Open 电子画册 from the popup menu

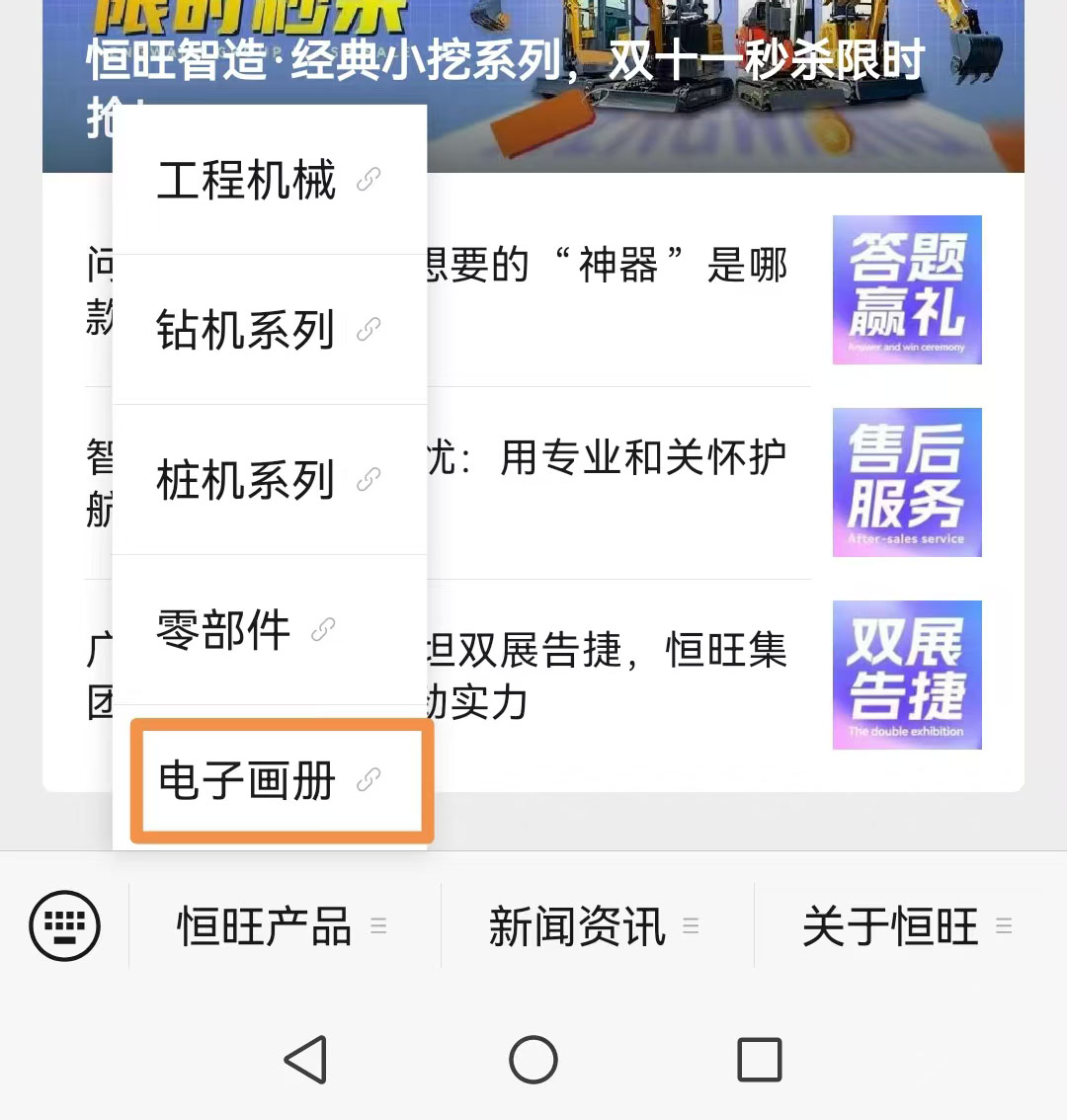(268, 780)
